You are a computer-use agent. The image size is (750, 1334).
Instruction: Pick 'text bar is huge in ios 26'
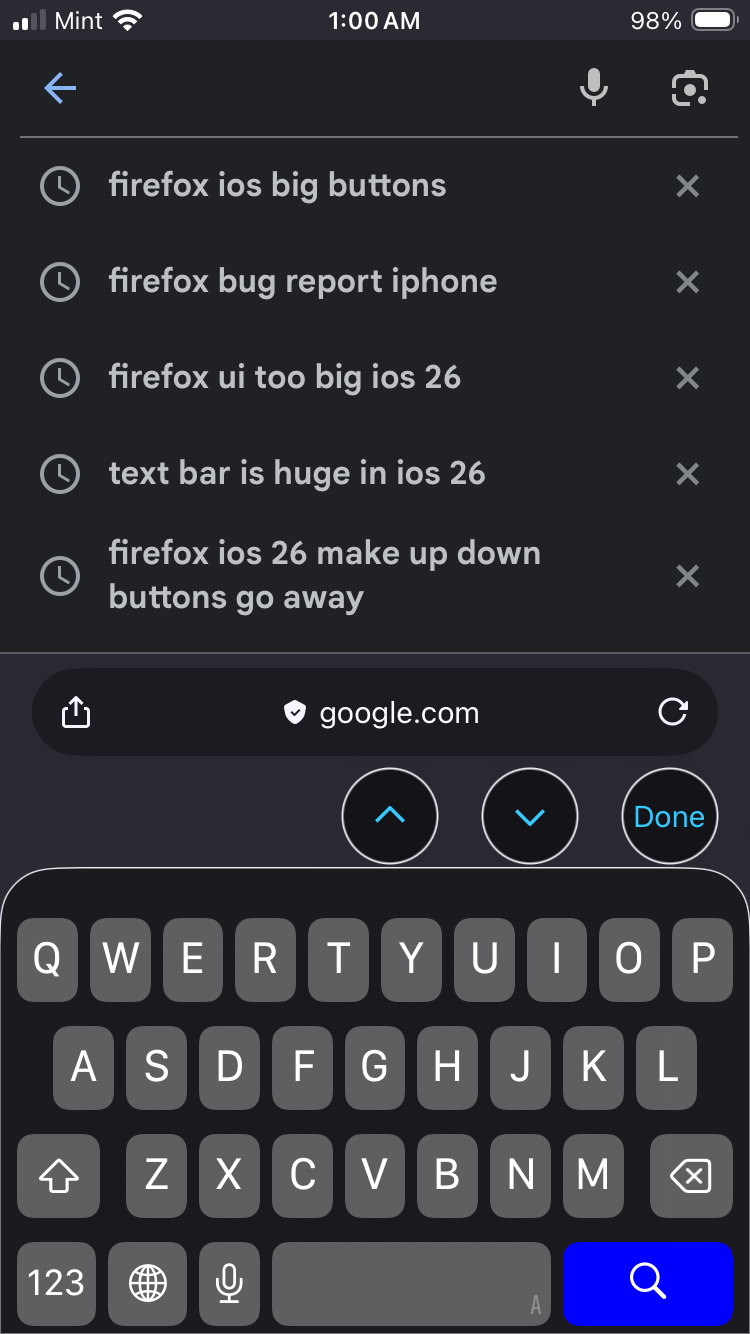pos(296,474)
